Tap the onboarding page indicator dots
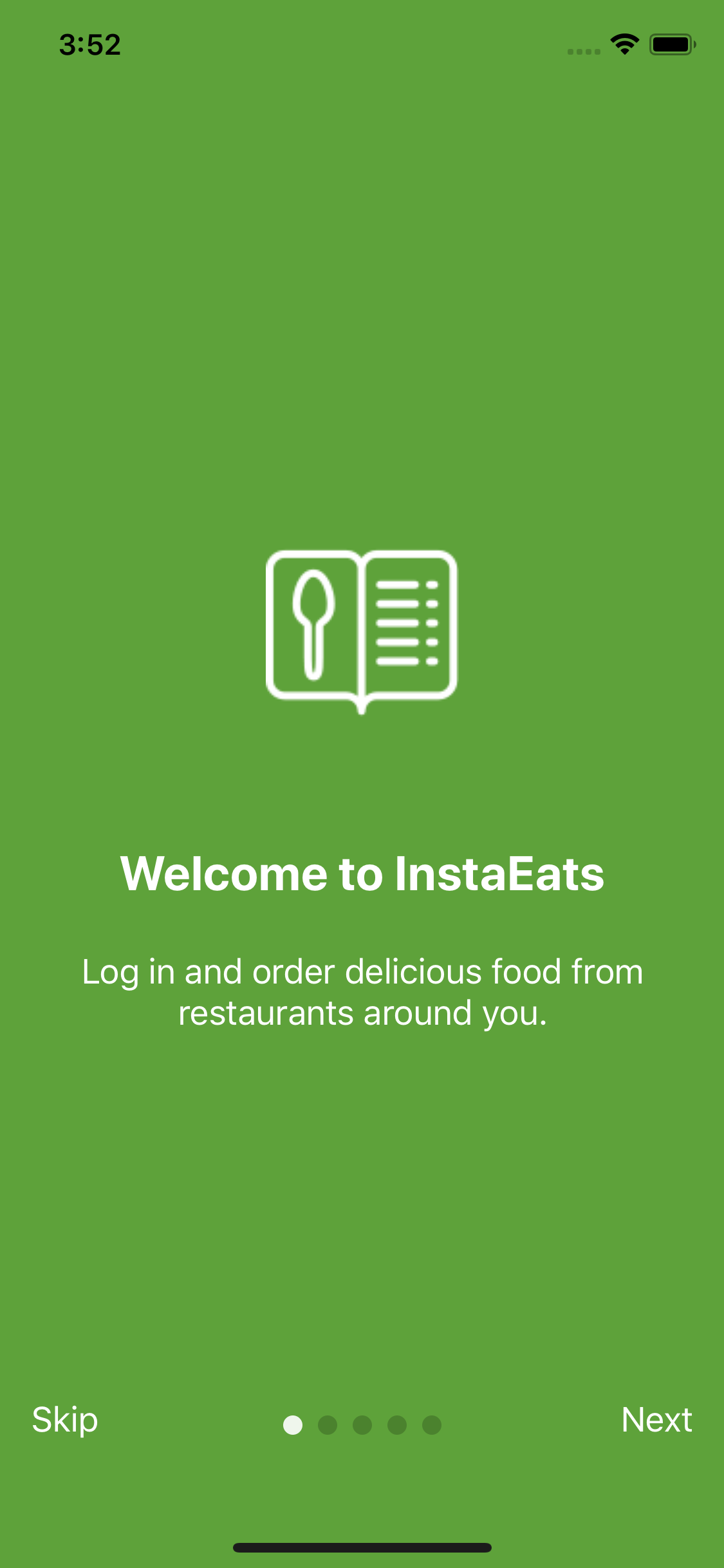This screenshot has height=1568, width=724. pos(362,1425)
